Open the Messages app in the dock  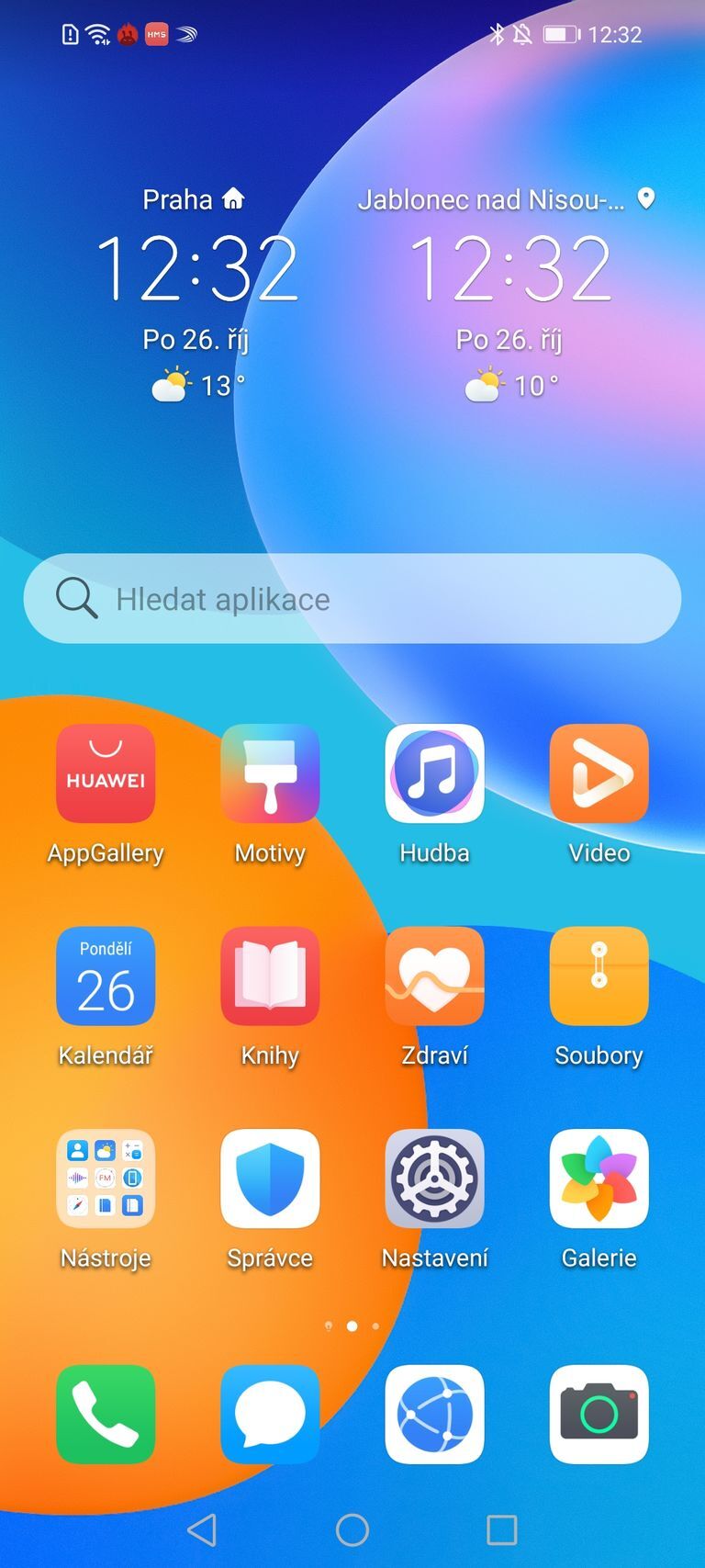(270, 1414)
